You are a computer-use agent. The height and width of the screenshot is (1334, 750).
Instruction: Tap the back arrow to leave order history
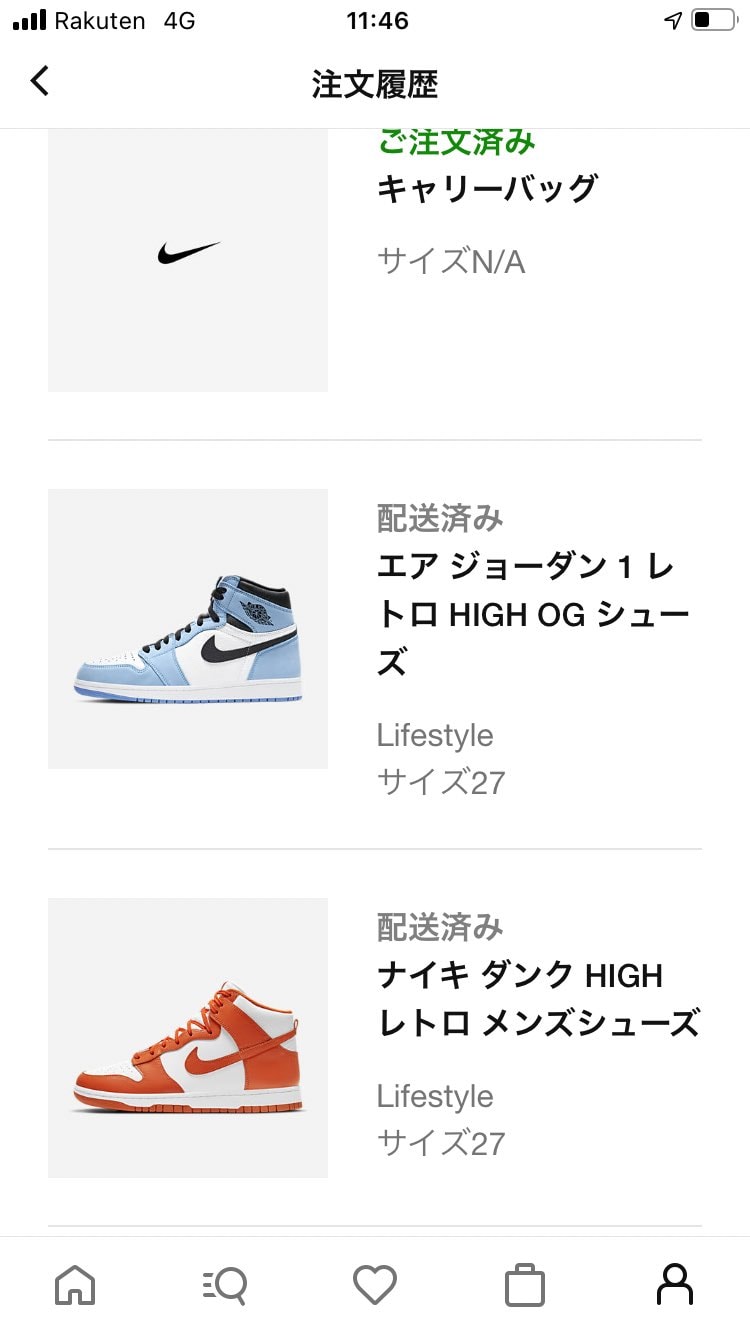(40, 80)
